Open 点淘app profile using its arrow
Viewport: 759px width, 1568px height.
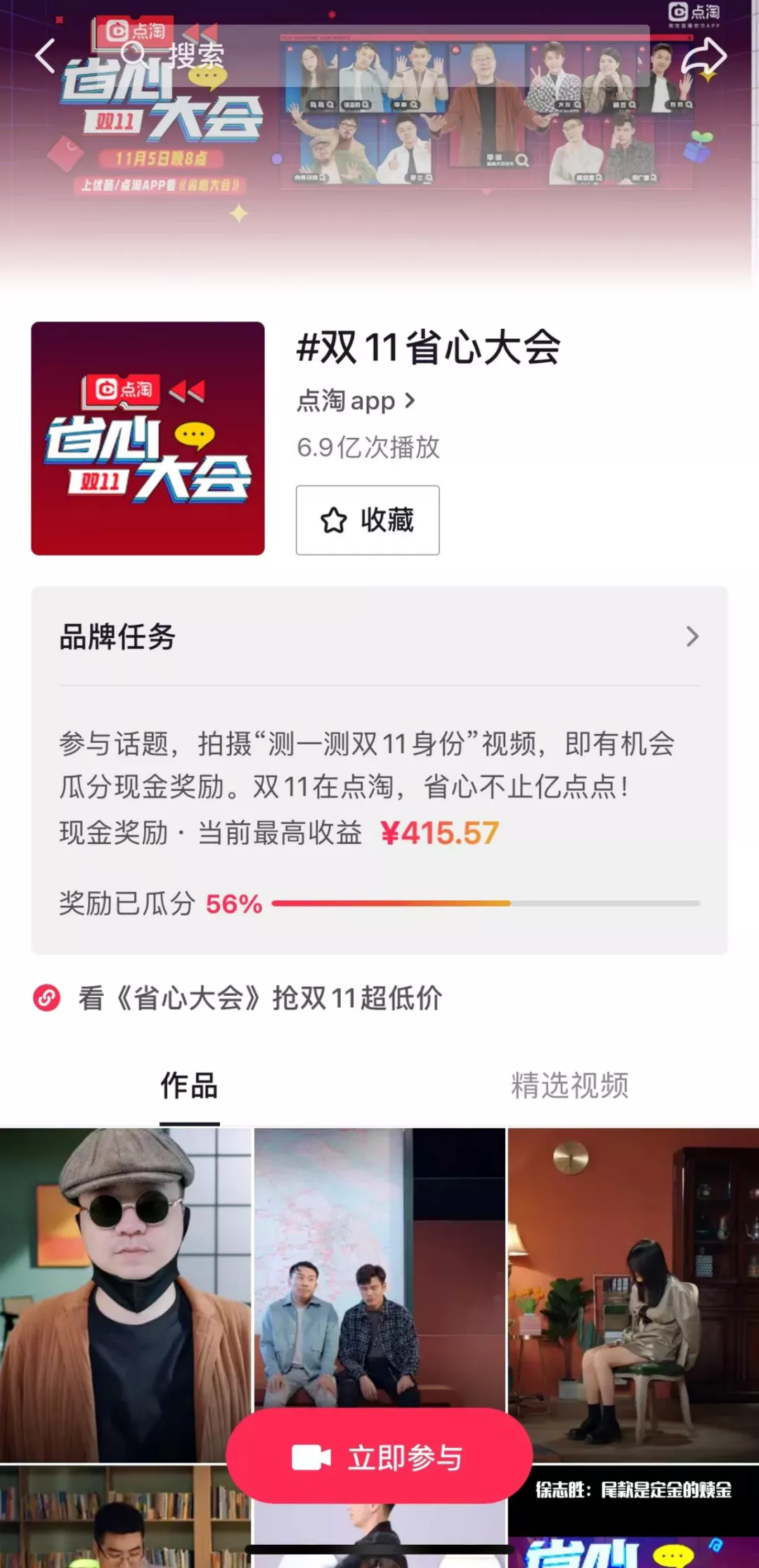click(x=412, y=401)
